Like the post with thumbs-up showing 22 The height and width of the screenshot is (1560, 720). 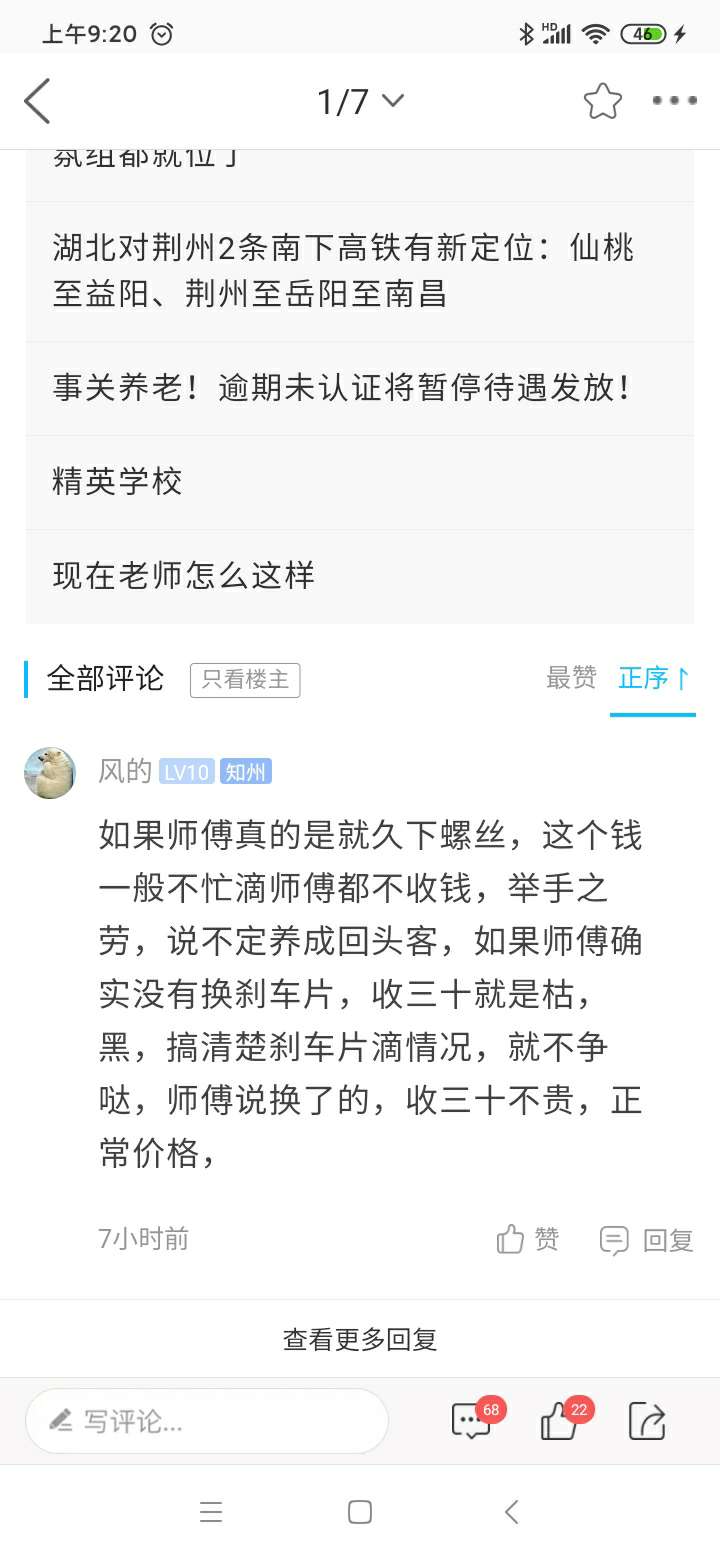pos(560,1420)
